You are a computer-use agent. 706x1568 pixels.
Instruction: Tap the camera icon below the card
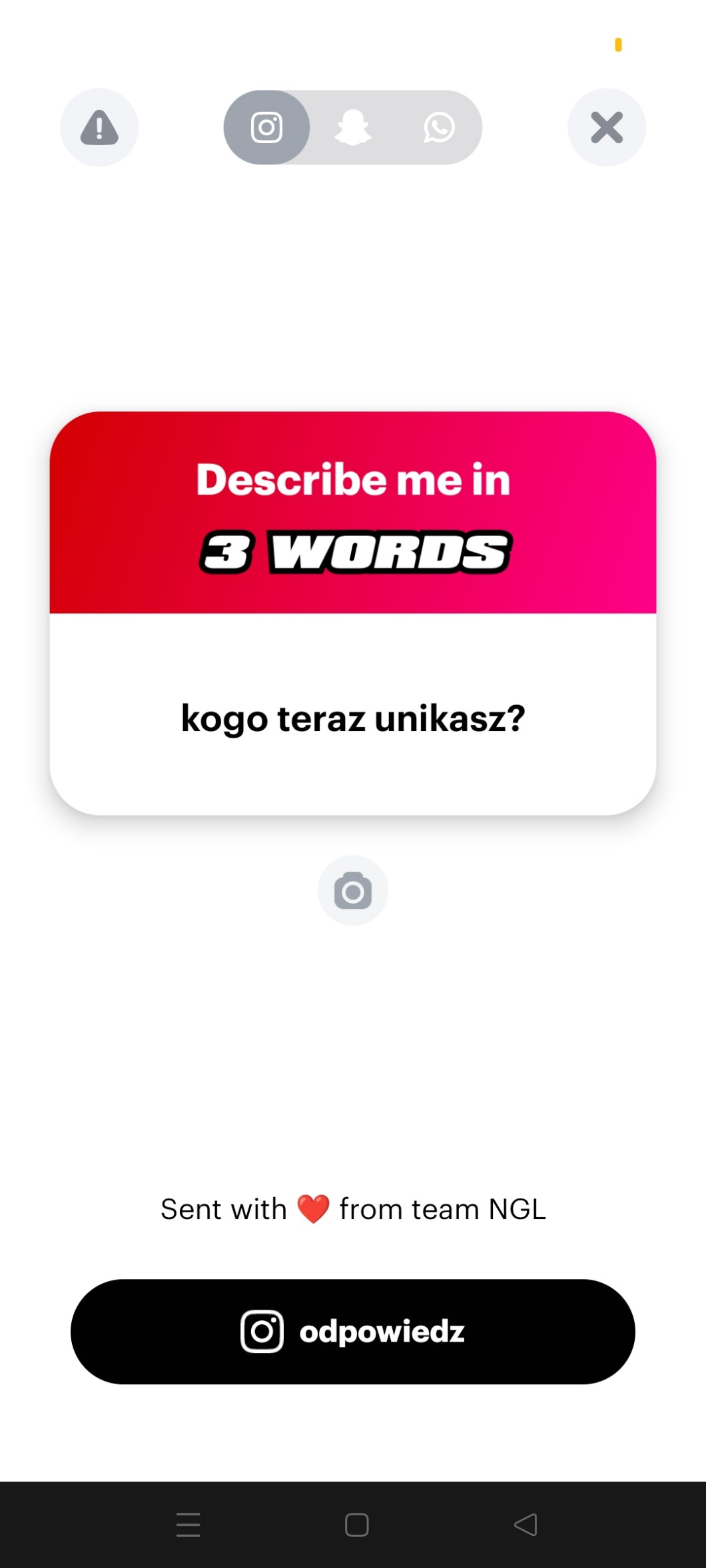352,891
